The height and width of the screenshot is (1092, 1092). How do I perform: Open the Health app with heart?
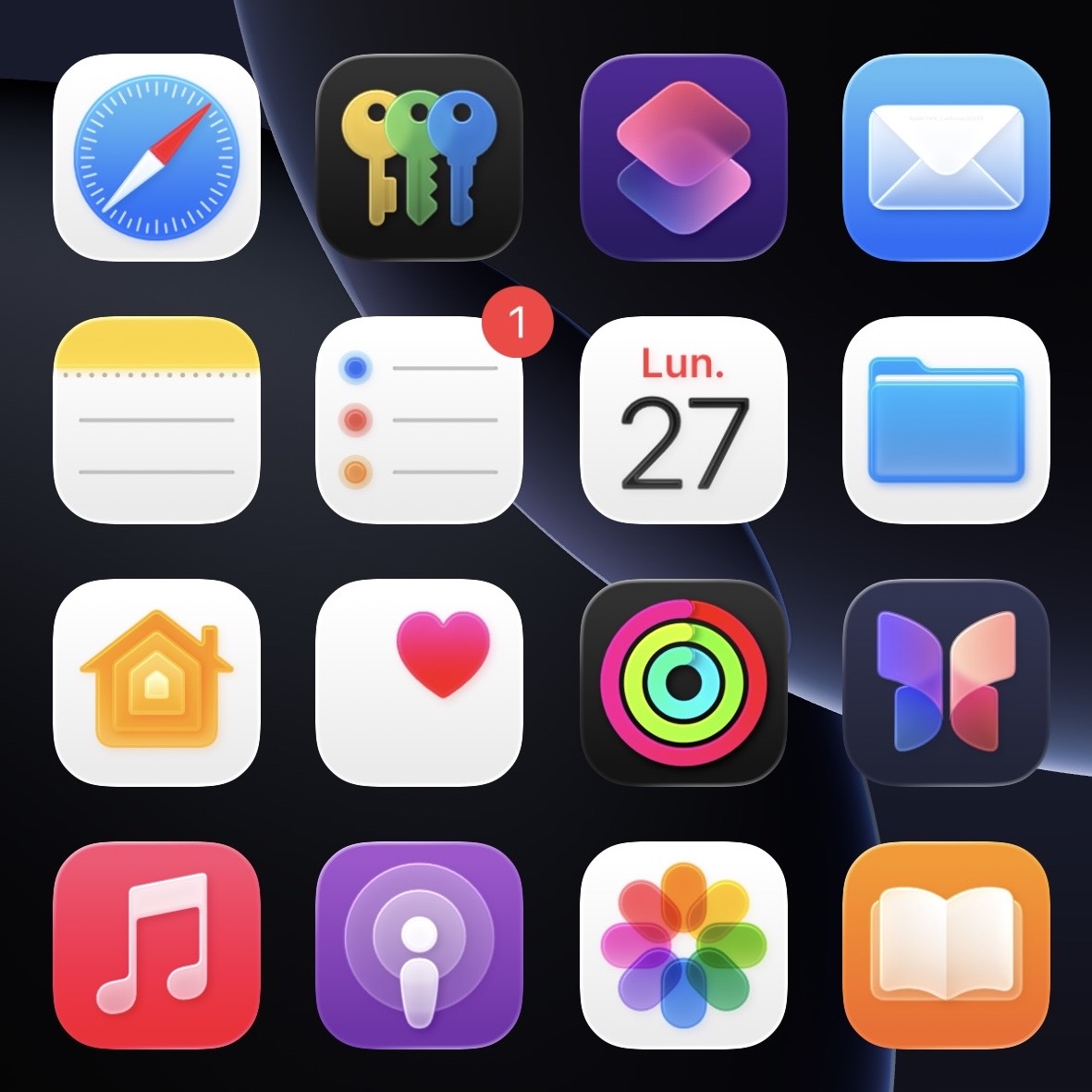(420, 682)
